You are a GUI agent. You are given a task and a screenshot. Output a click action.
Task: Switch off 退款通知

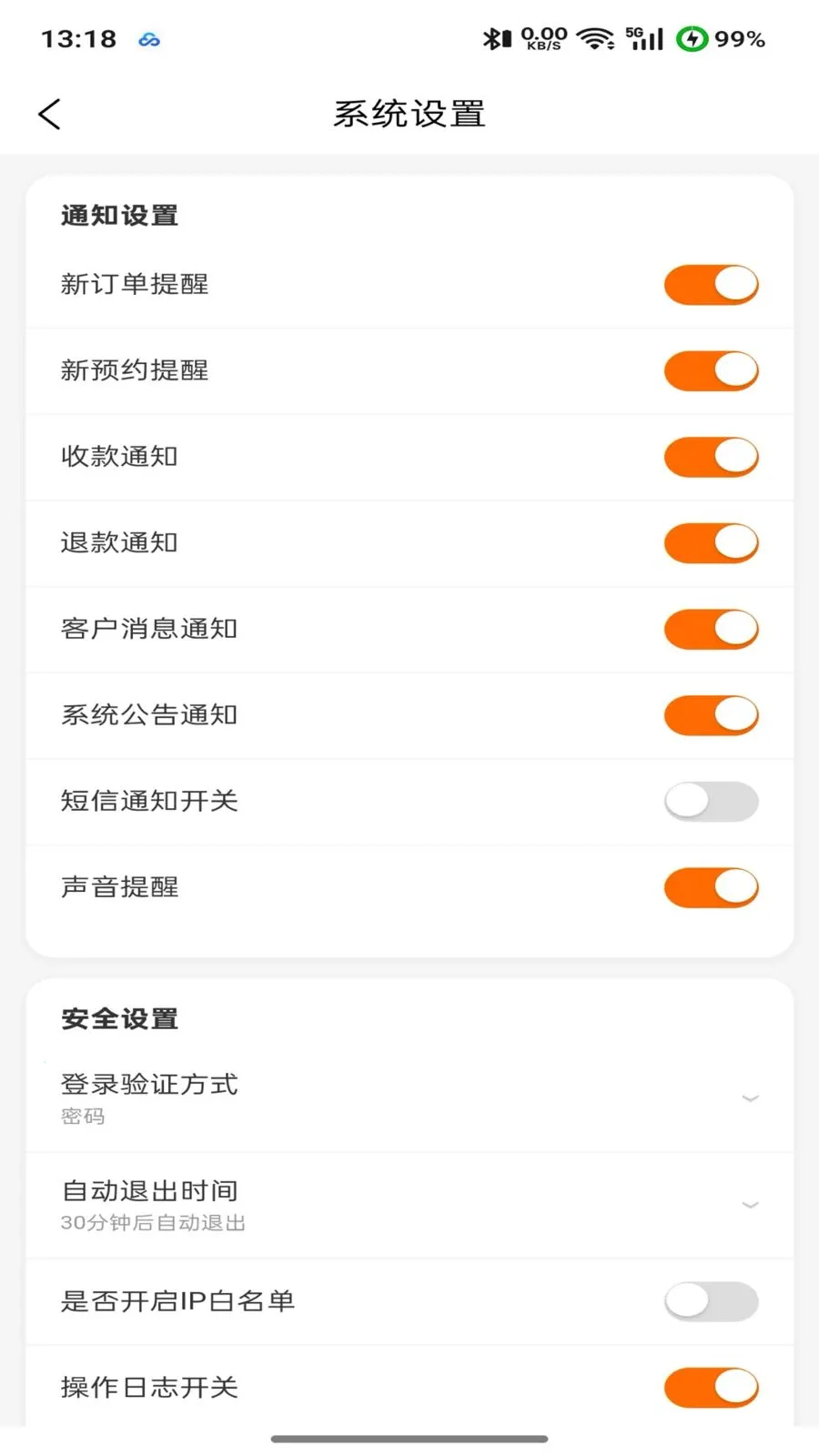click(711, 543)
